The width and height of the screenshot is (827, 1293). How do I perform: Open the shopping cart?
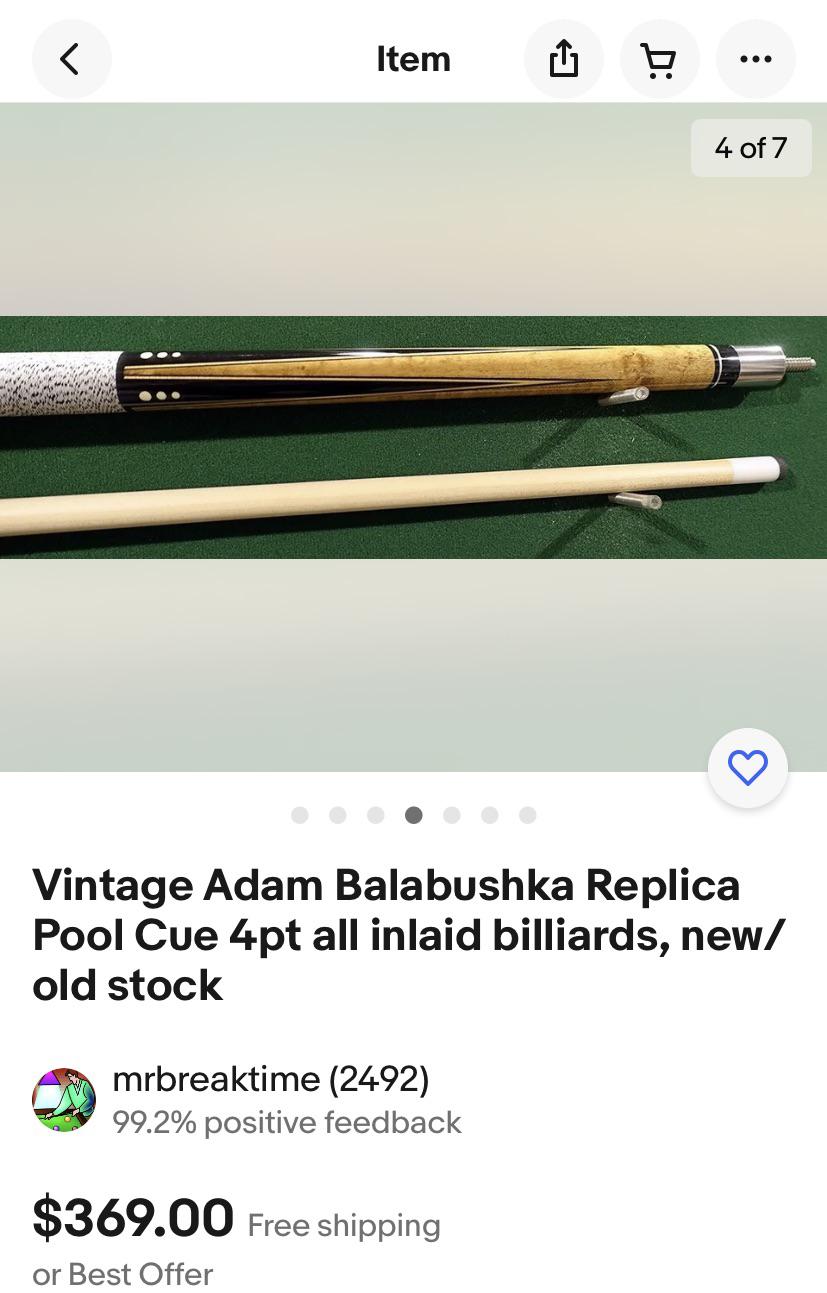pos(659,58)
